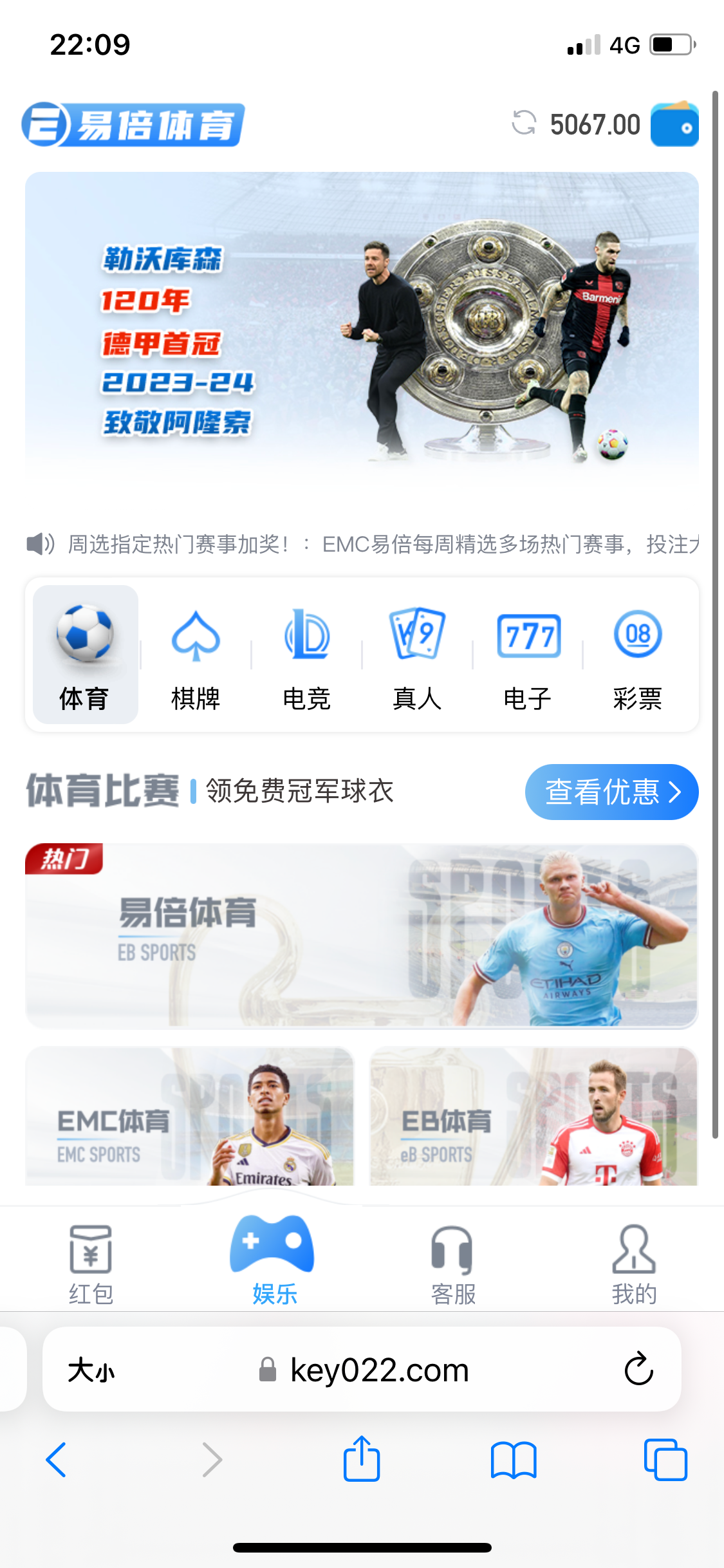The image size is (724, 1568).
Task: Refresh the 5067.00 account balance
Action: point(523,124)
